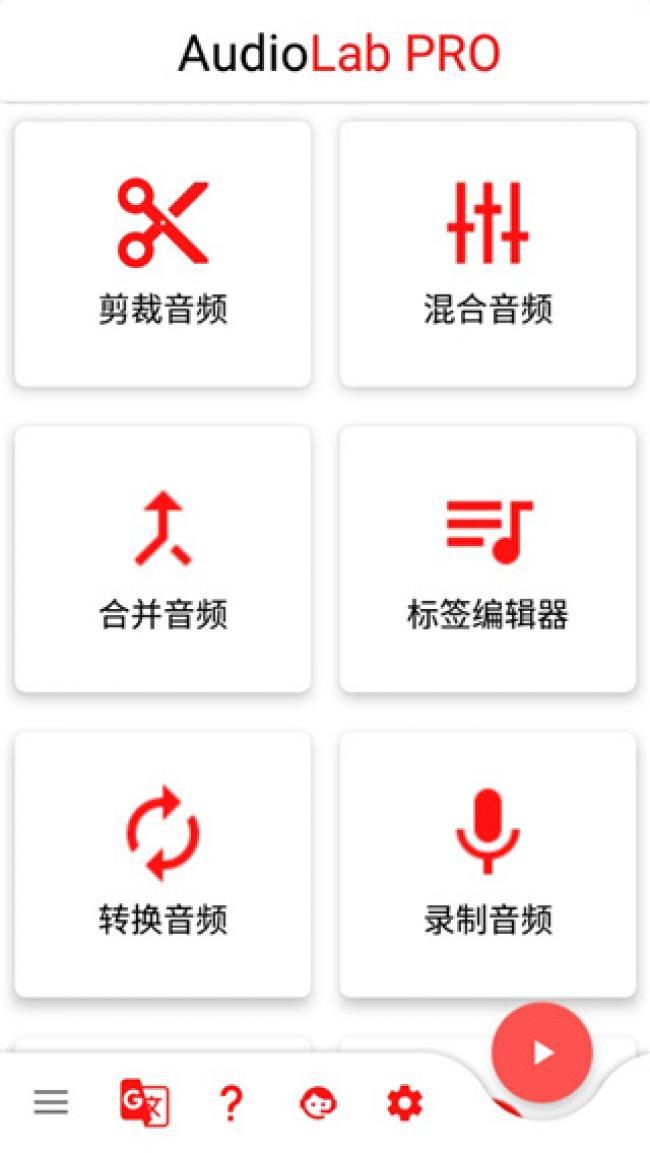Start the 录制音频 audio recorder
Screen dimensions: 650x1153
tap(487, 864)
